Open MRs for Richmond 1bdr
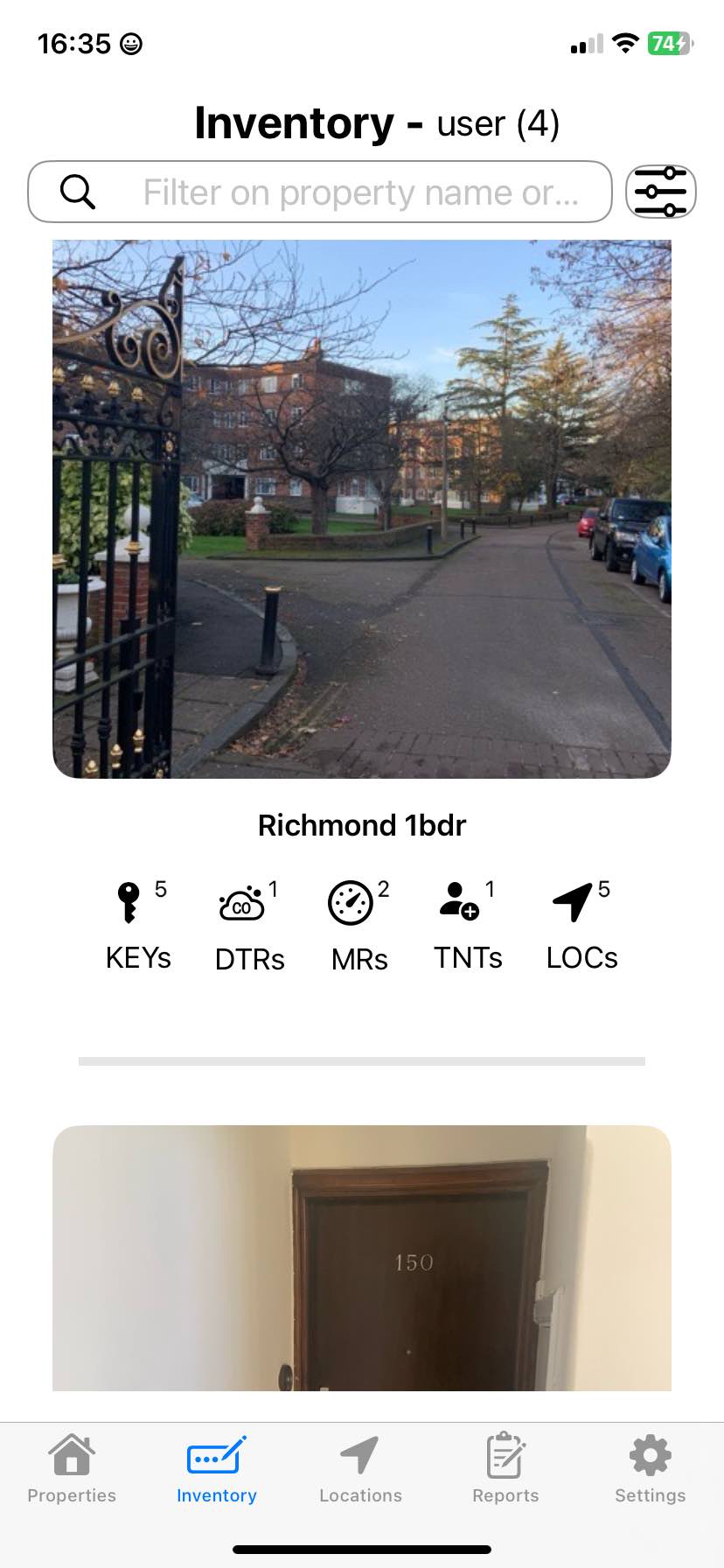Screen dimensions: 724x1568 click(x=359, y=927)
